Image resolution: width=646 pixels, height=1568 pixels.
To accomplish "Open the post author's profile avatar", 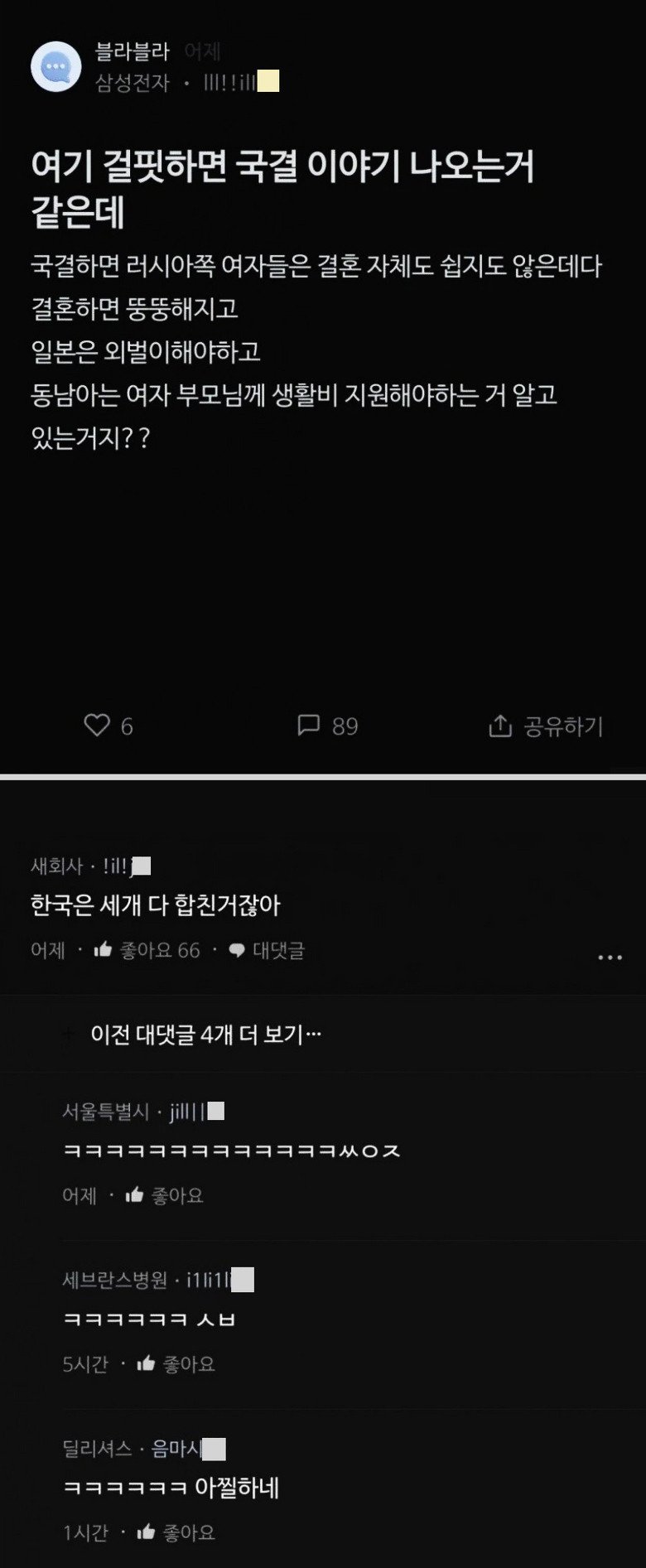I will pyautogui.click(x=55, y=66).
